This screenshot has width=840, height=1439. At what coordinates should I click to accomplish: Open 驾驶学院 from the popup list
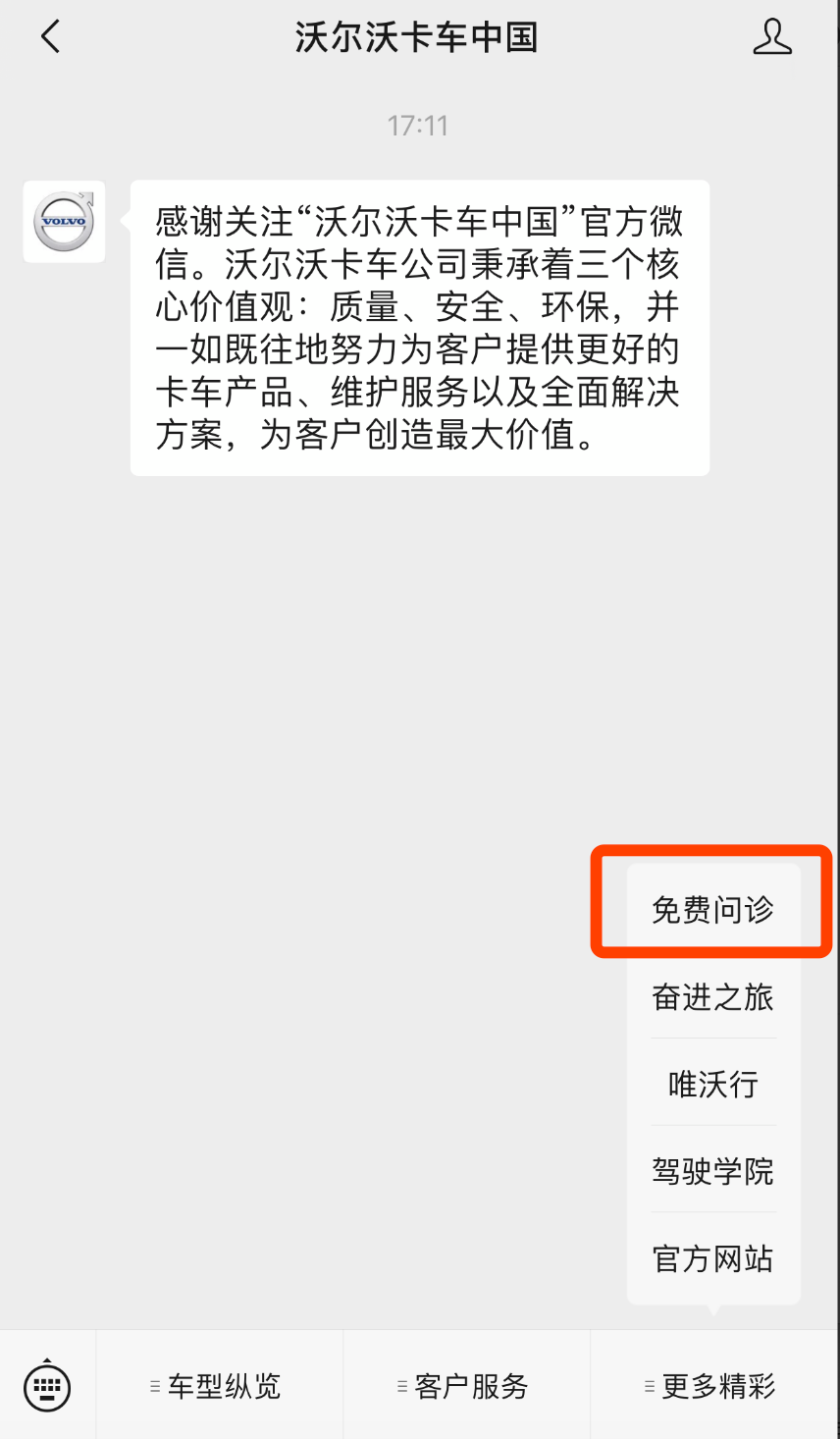pyautogui.click(x=712, y=1170)
